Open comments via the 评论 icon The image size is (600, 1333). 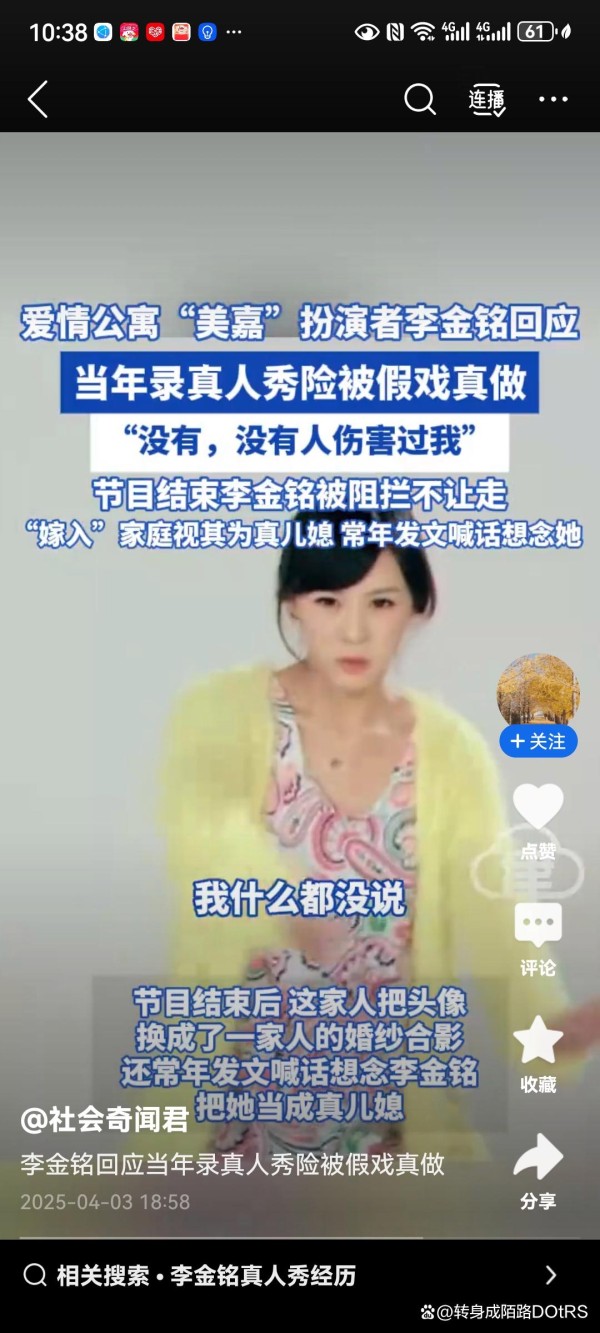point(538,928)
